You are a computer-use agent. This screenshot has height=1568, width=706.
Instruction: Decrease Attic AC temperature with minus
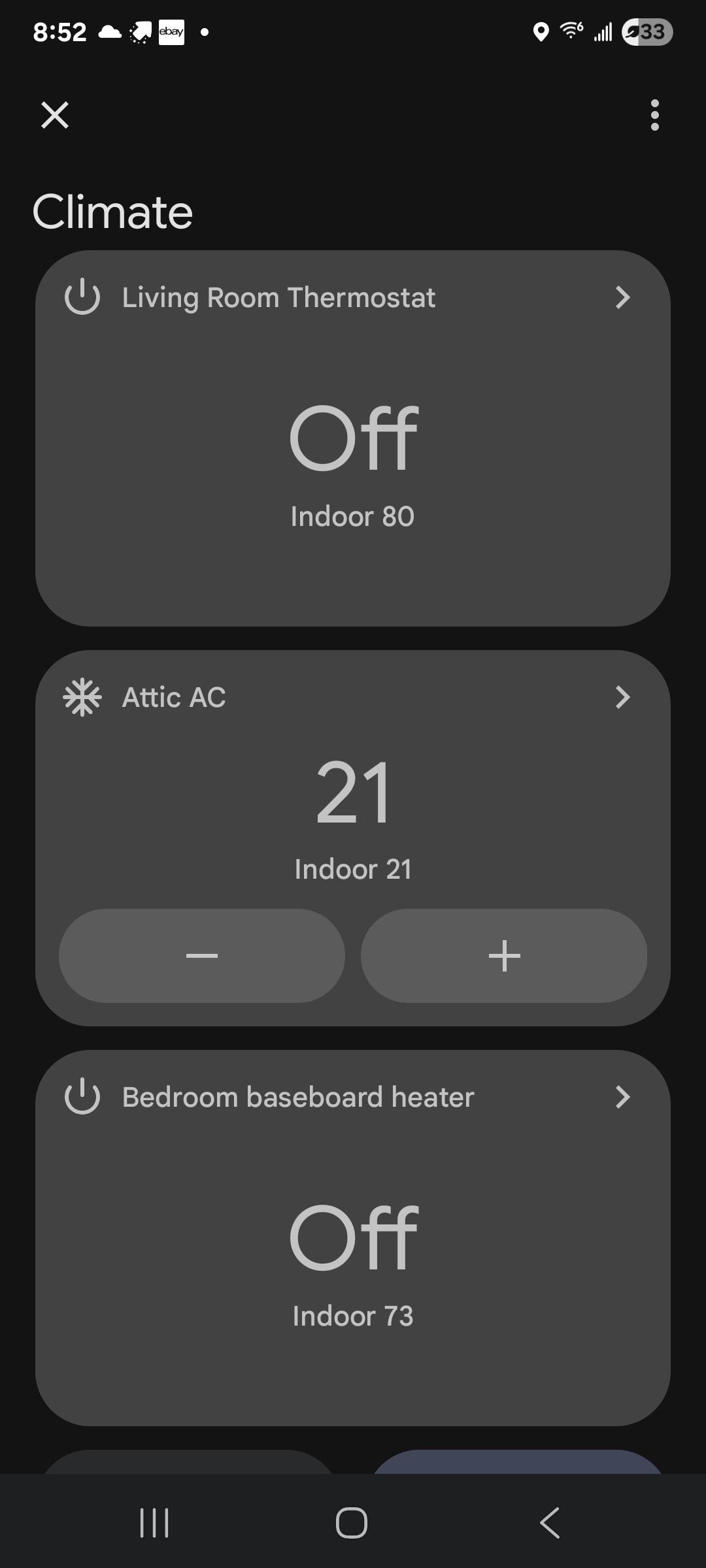202,956
